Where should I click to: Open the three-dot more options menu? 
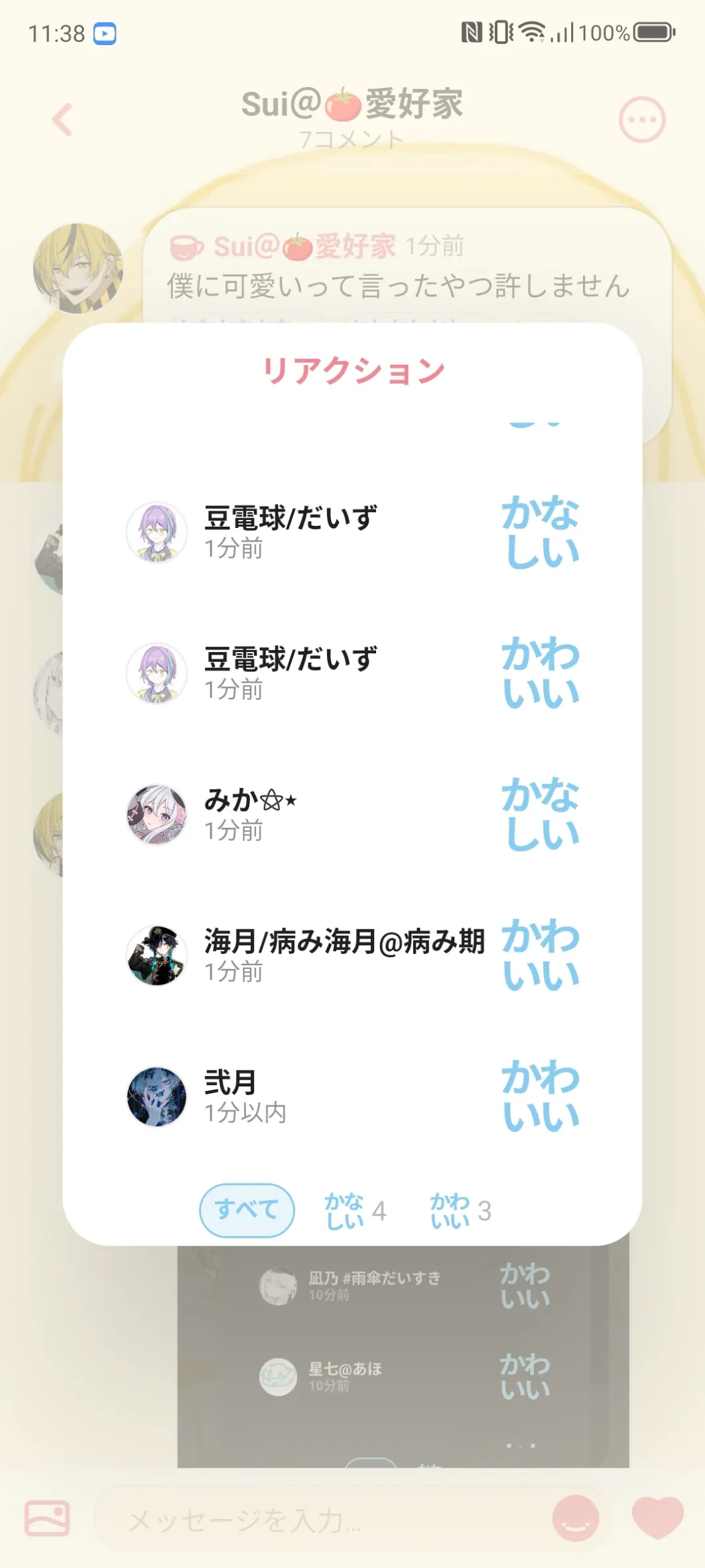pyautogui.click(x=641, y=120)
